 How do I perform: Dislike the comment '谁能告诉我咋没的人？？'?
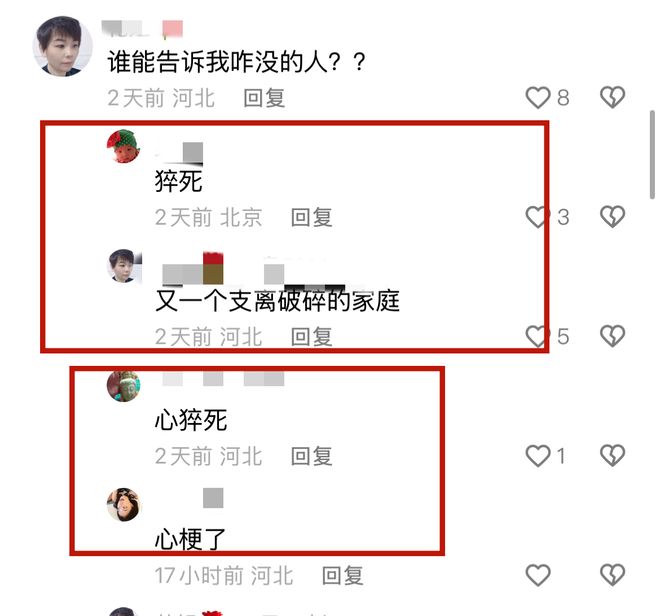pyautogui.click(x=612, y=97)
